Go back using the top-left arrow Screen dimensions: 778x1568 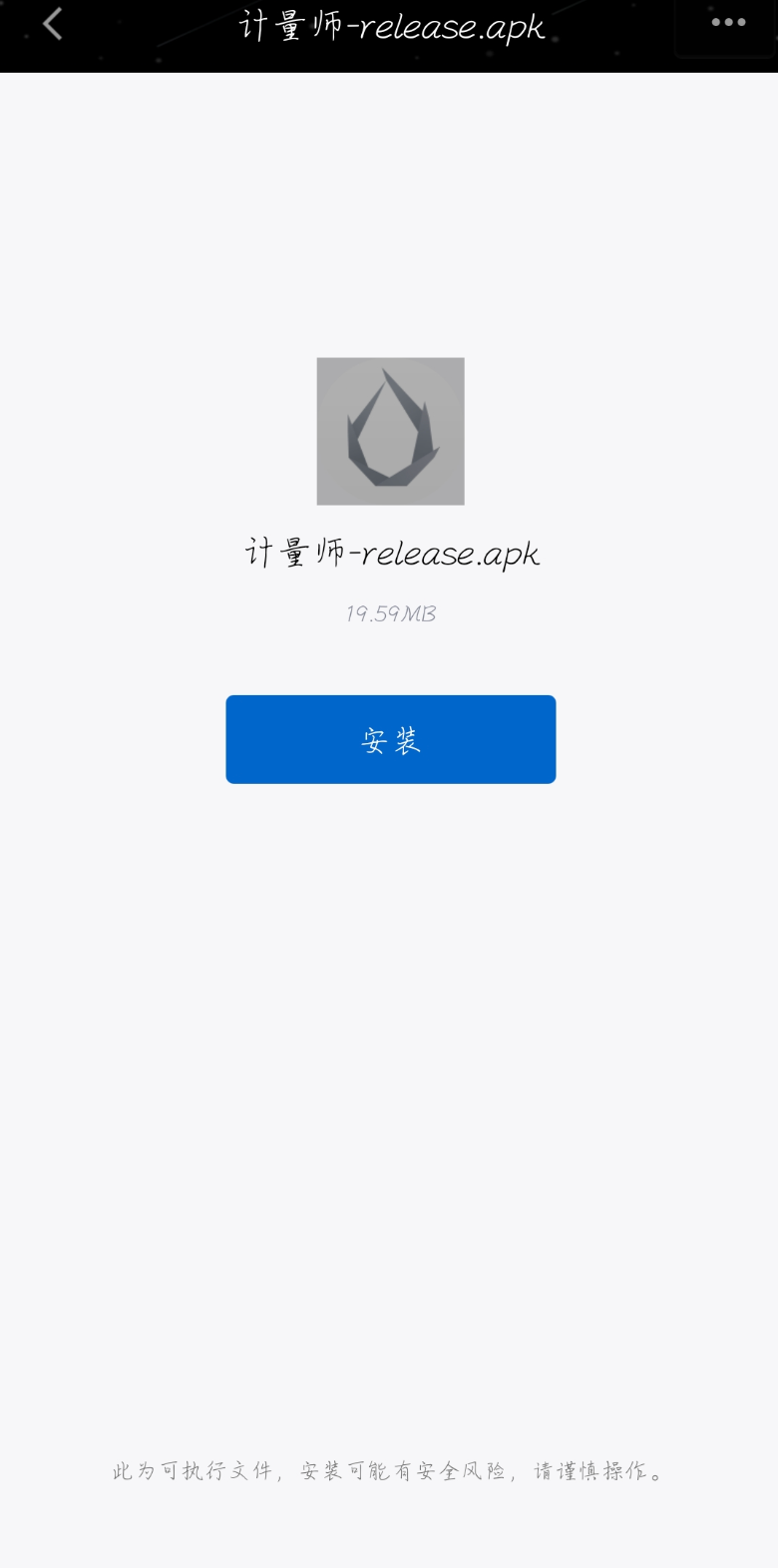coord(53,24)
